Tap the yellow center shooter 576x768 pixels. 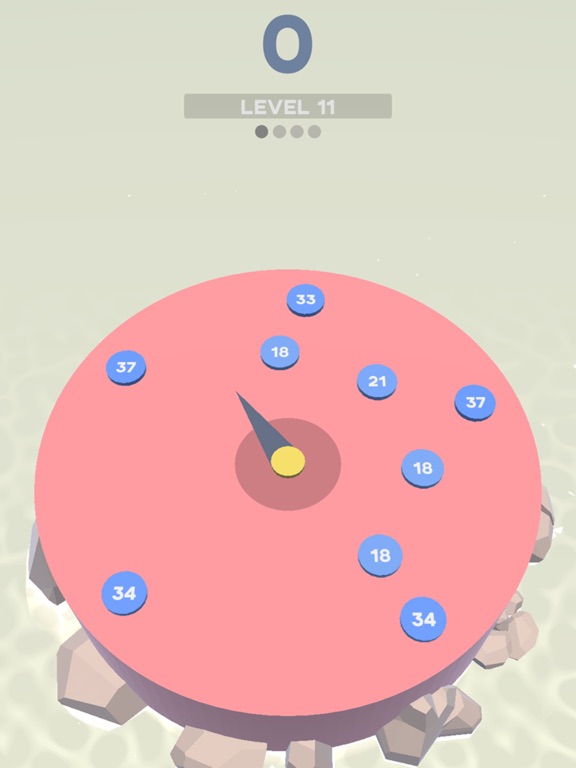tap(288, 462)
